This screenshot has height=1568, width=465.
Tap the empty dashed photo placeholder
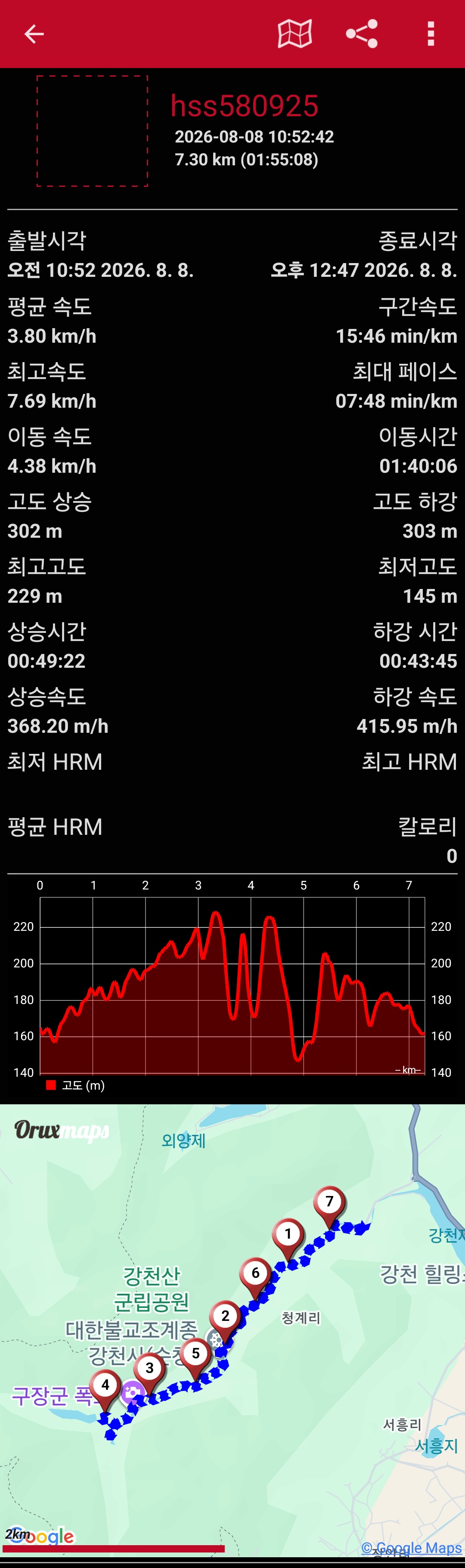tap(93, 131)
